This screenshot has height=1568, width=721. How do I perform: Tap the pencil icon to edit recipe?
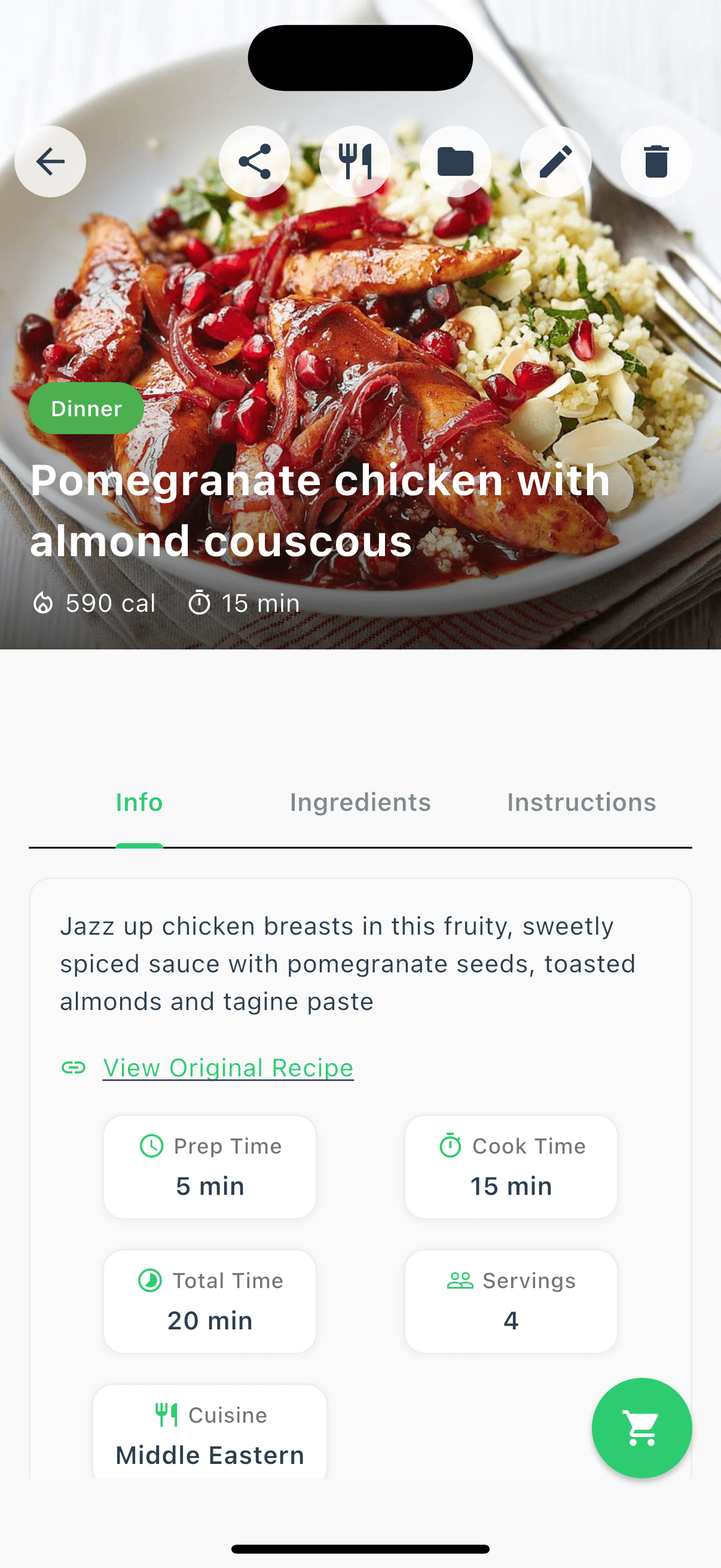coord(555,161)
